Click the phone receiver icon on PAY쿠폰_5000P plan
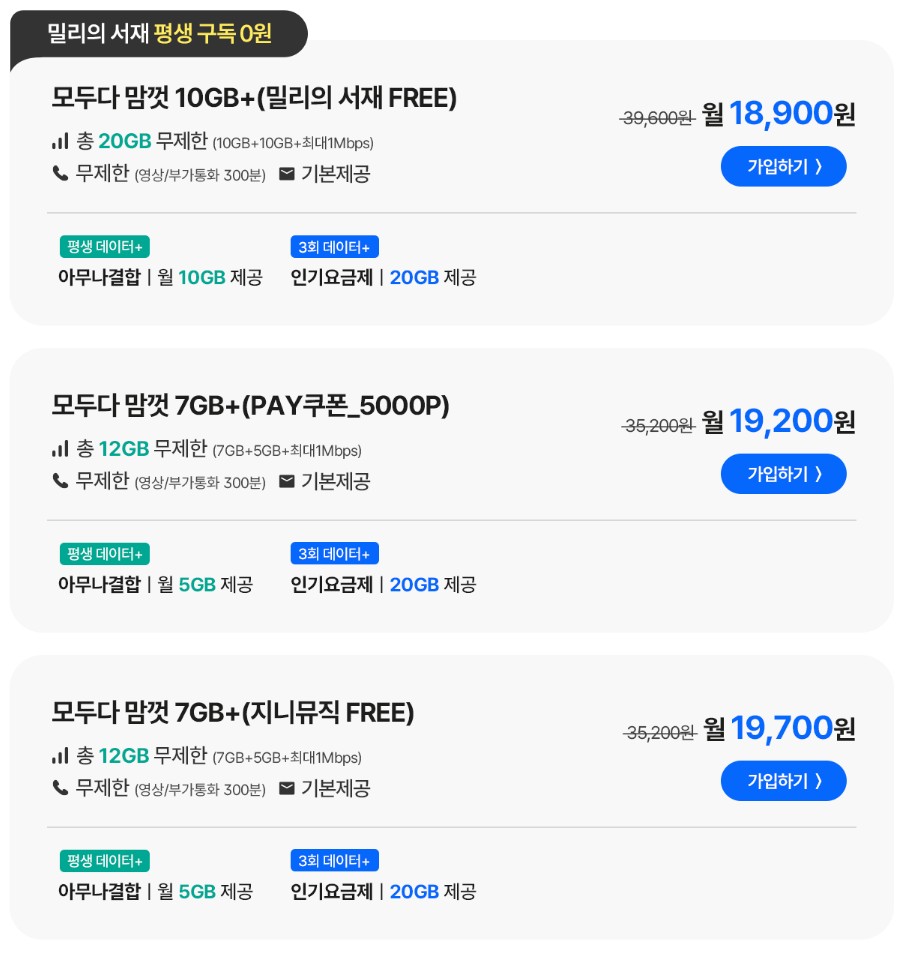 [x=59, y=479]
